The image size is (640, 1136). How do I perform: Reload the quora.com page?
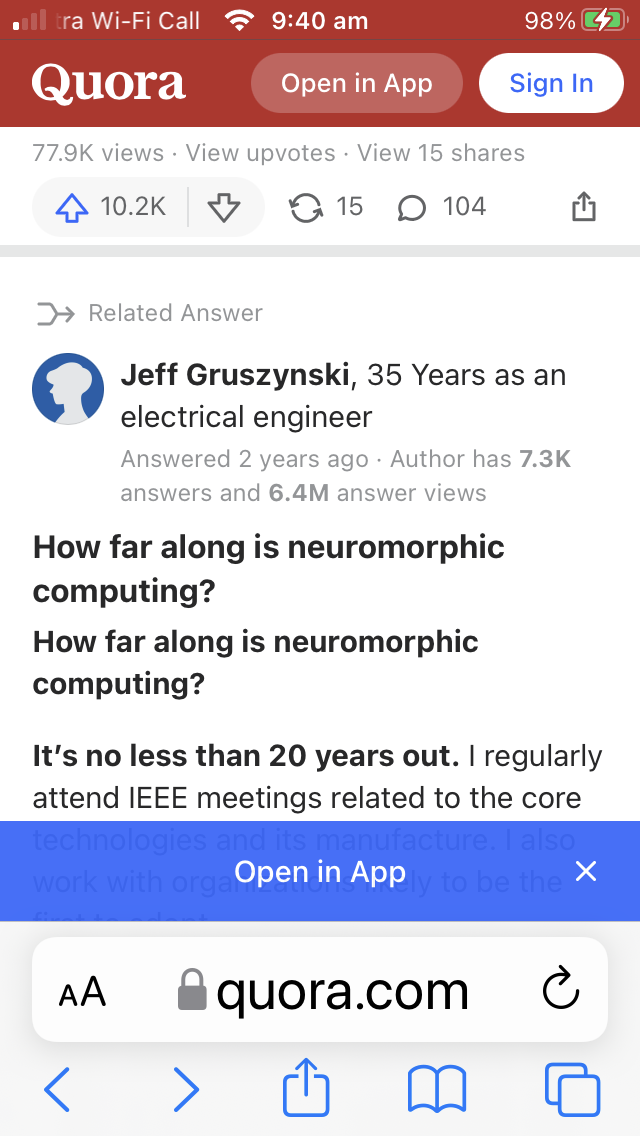coord(560,990)
